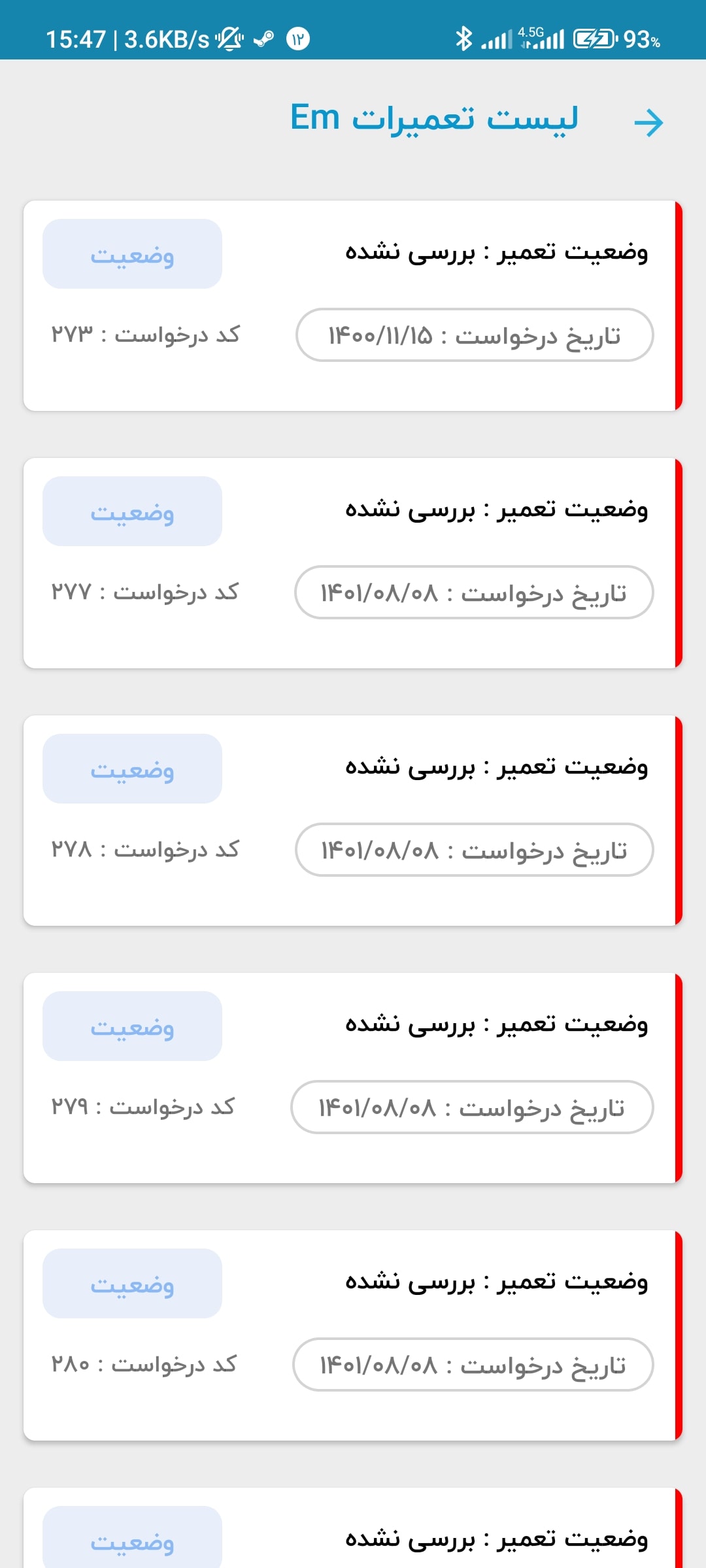The width and height of the screenshot is (706, 1568).
Task: Tap the وضعیت button for request code ۲۷۹
Action: click(132, 1026)
